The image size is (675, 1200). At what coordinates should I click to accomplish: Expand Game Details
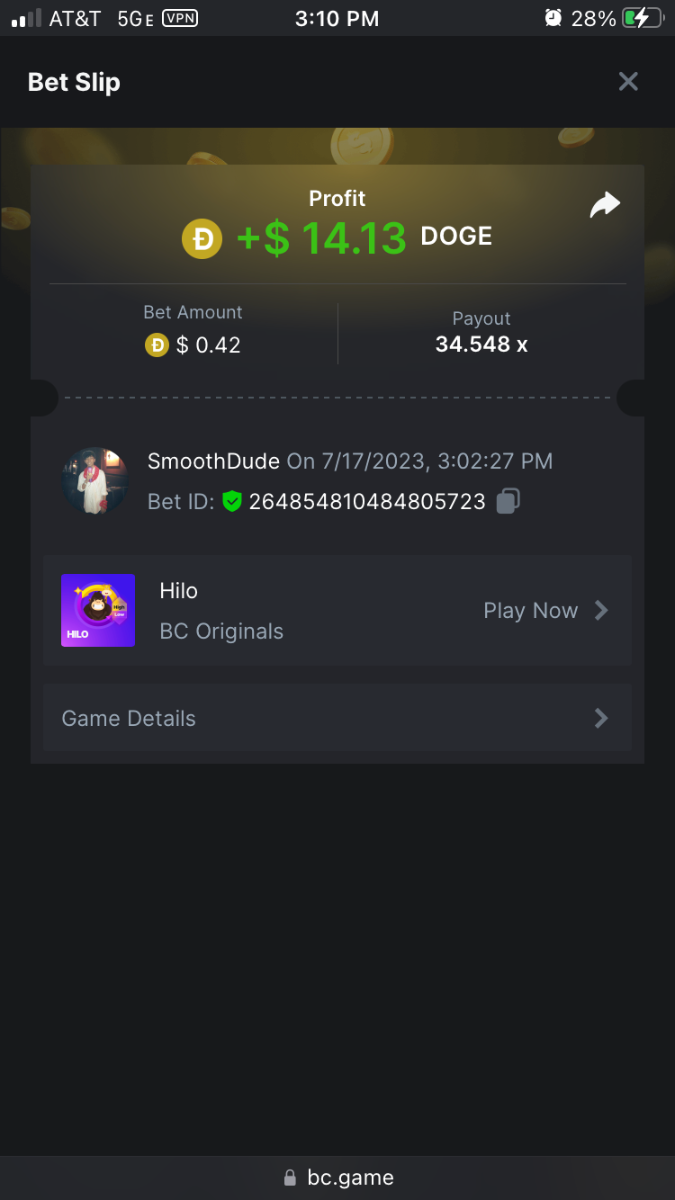[x=337, y=718]
